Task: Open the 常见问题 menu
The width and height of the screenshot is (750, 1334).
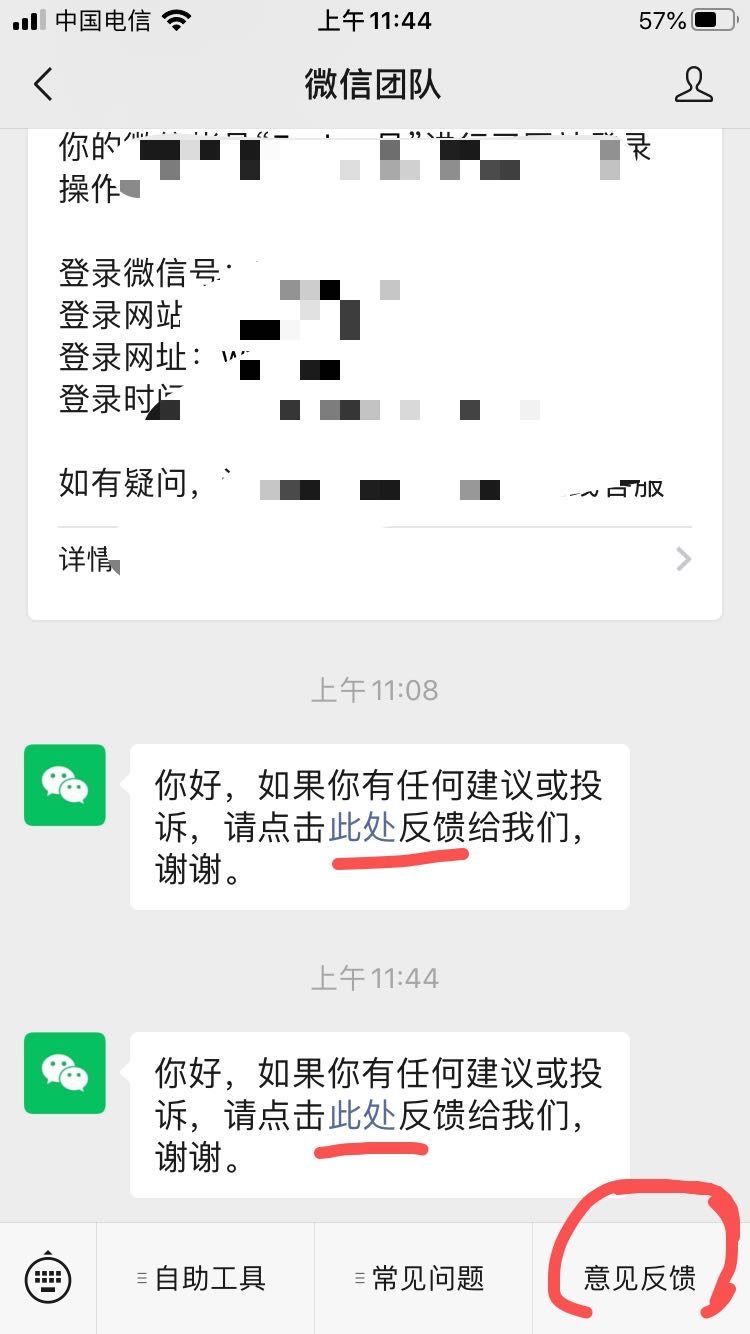Action: tap(430, 1277)
